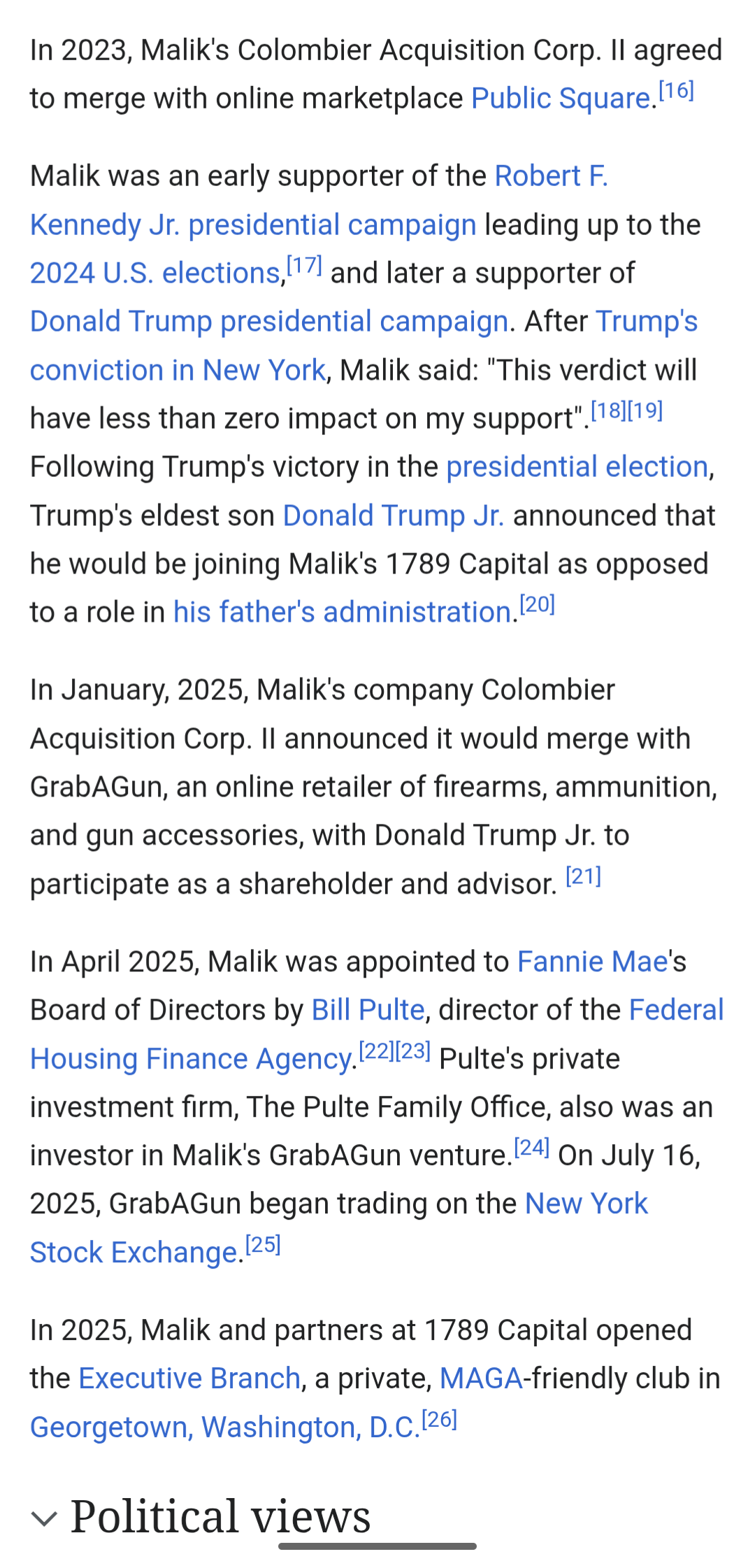Jump to citation reference 16
This screenshot has height=1568, width=755.
tap(676, 90)
